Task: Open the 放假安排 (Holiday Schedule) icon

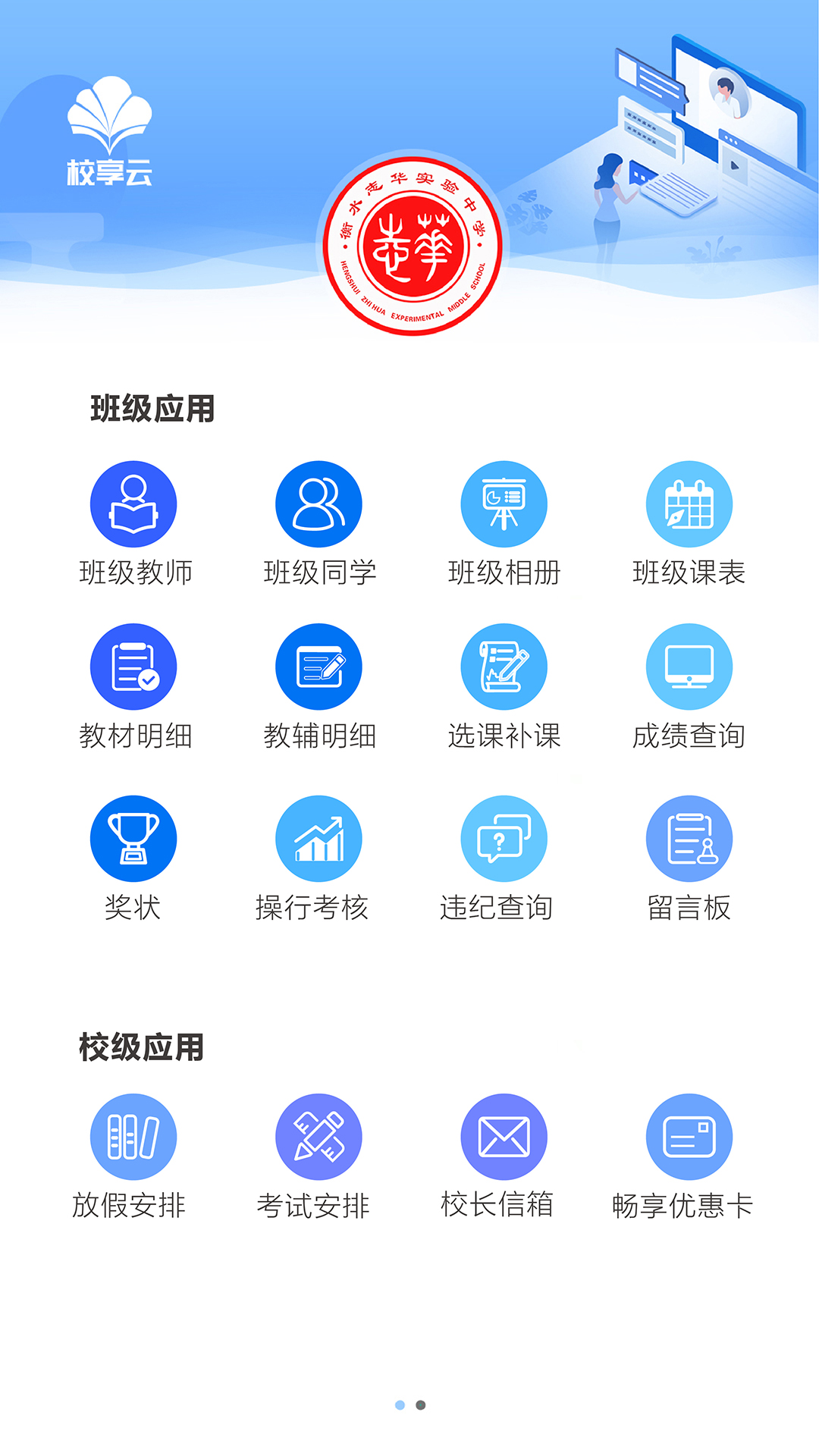Action: (x=133, y=1136)
